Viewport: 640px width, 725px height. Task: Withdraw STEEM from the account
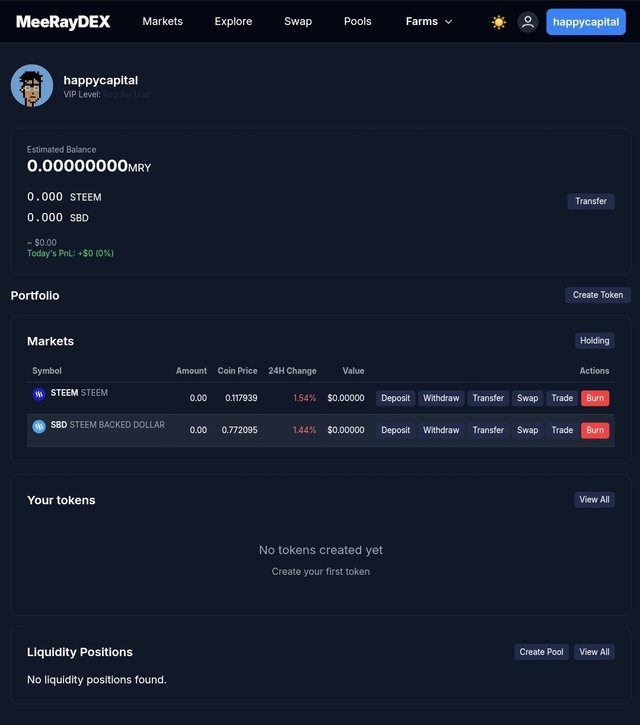click(441, 398)
